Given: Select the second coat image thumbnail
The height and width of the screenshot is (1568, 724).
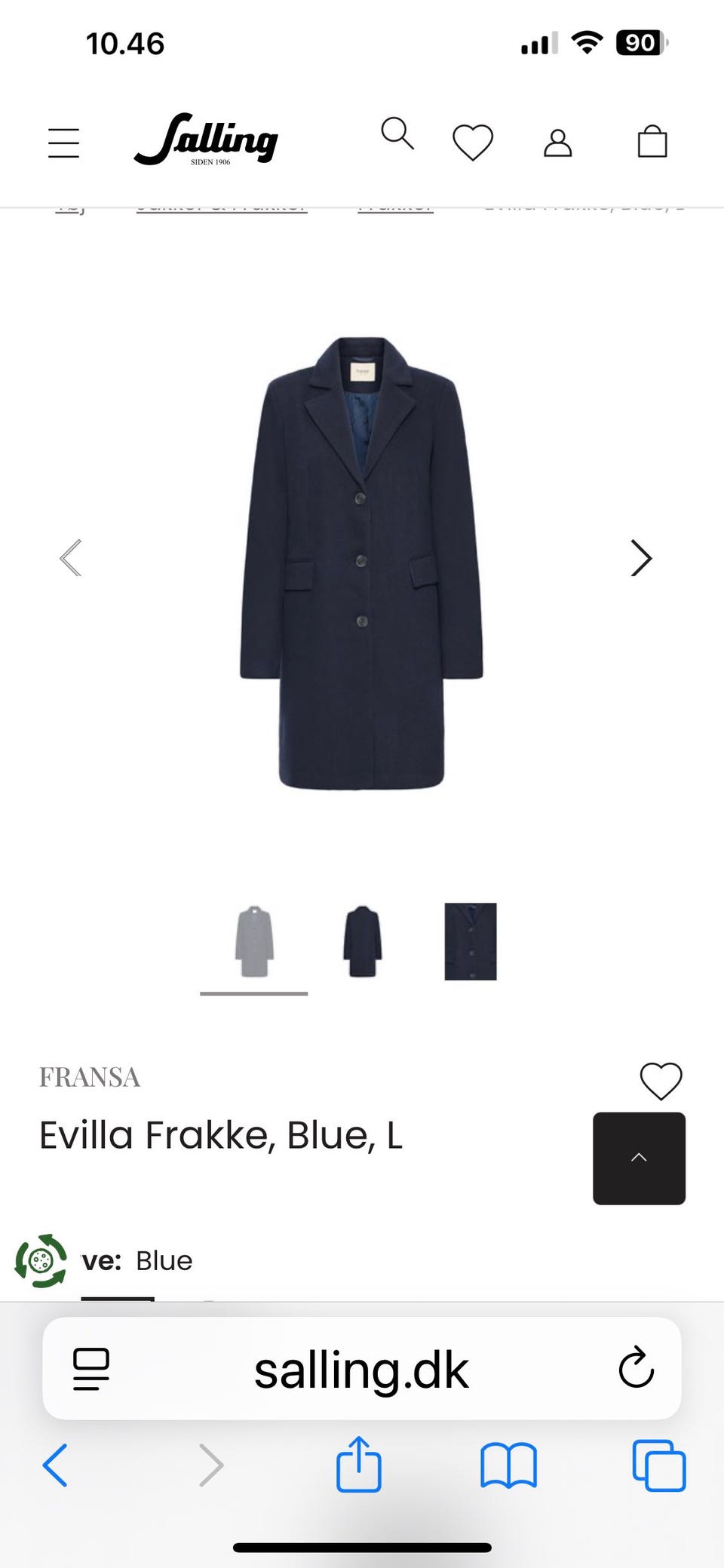Looking at the screenshot, I should (x=362, y=940).
